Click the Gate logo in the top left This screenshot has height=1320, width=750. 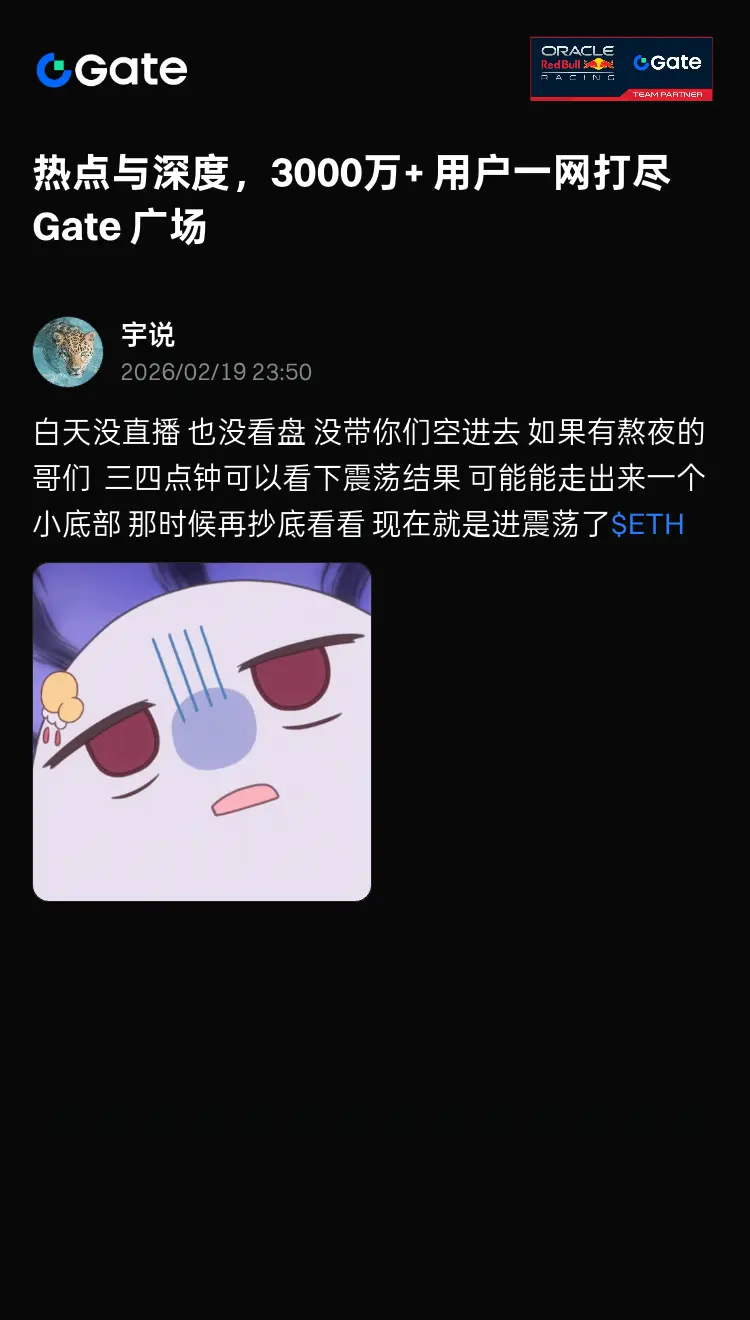pyautogui.click(x=110, y=70)
